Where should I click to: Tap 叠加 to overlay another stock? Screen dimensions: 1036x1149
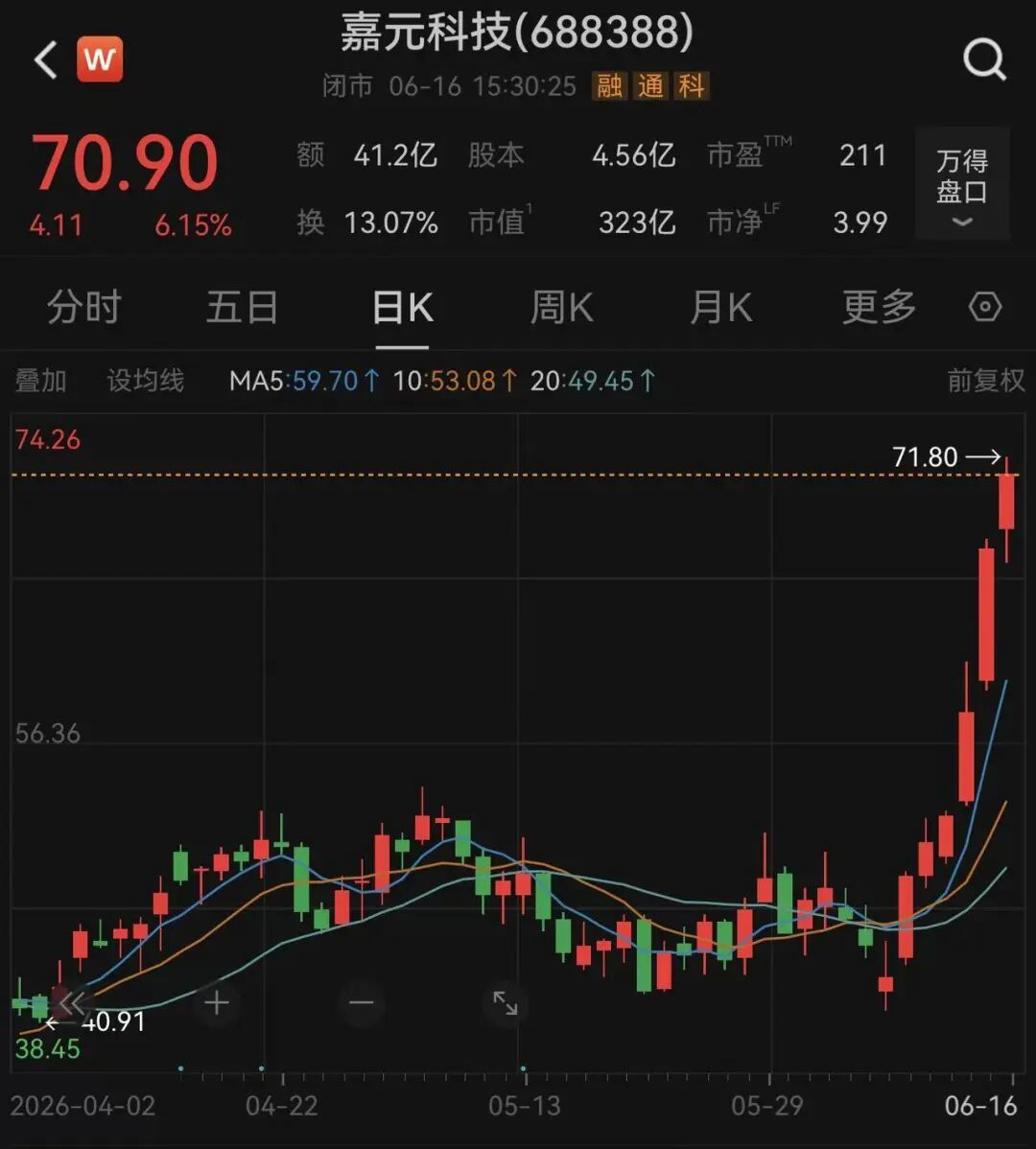pos(41,381)
